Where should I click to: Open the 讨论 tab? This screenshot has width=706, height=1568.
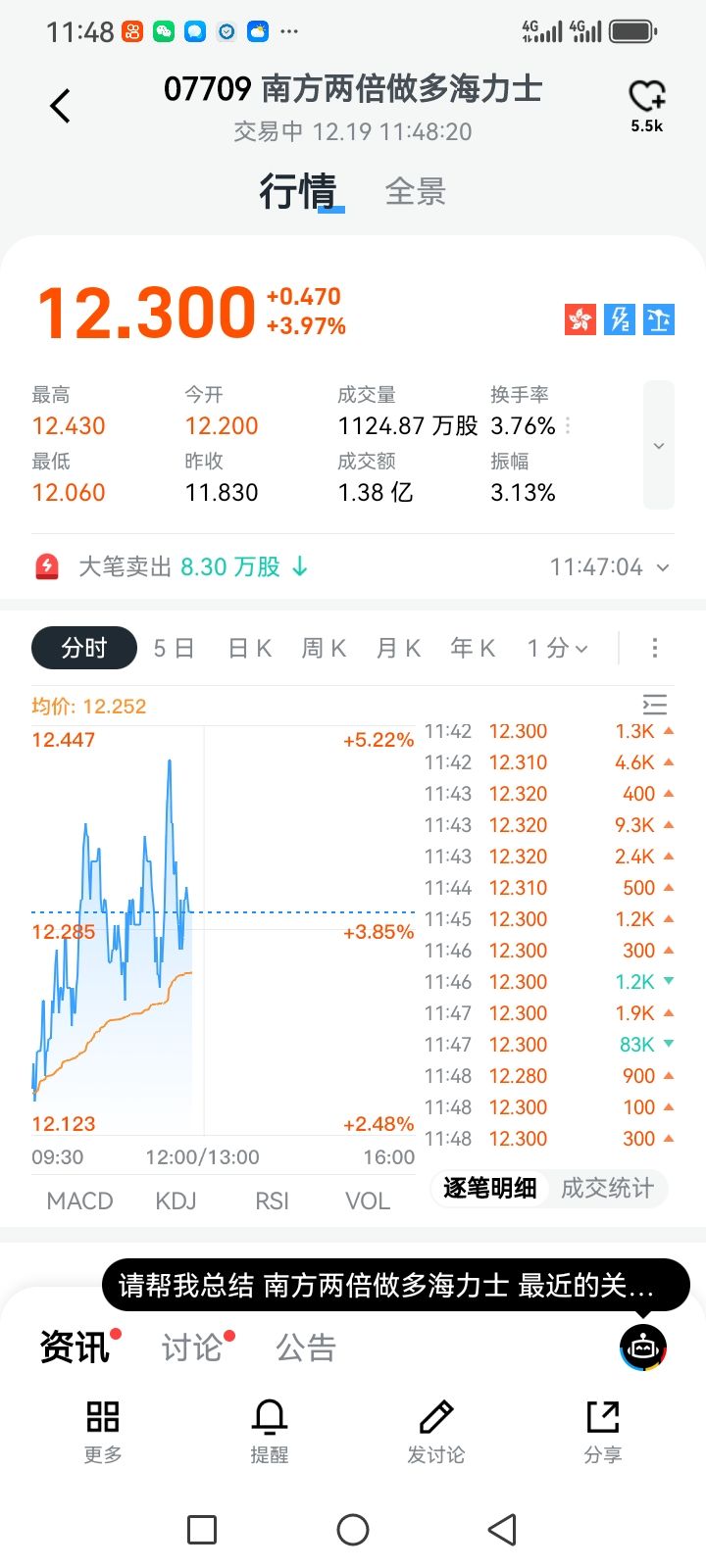click(191, 1347)
